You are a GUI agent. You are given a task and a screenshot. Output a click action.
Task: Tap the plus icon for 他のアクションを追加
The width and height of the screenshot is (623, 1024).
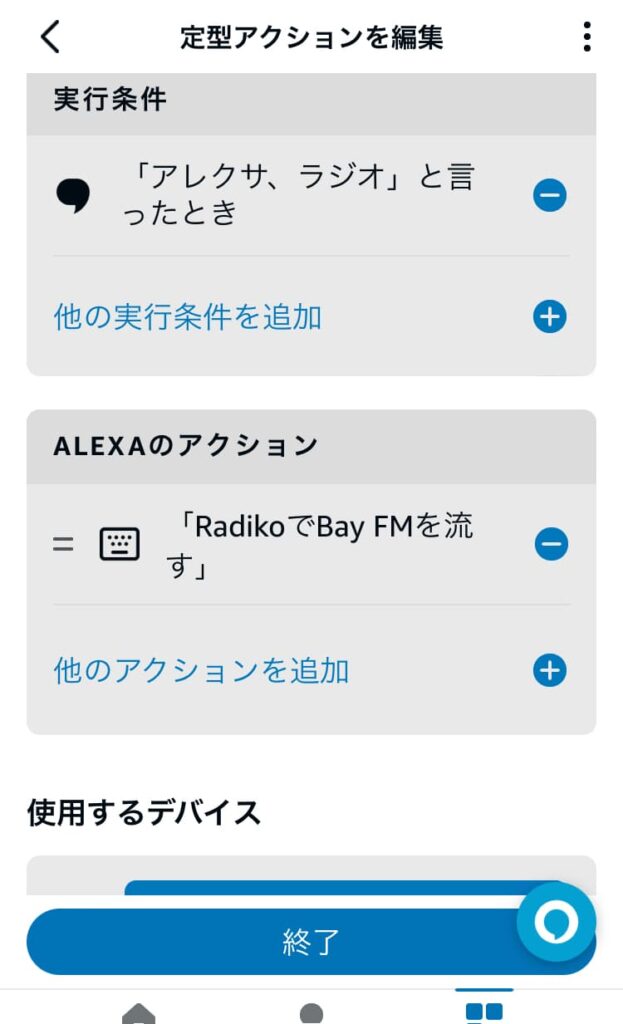(549, 670)
